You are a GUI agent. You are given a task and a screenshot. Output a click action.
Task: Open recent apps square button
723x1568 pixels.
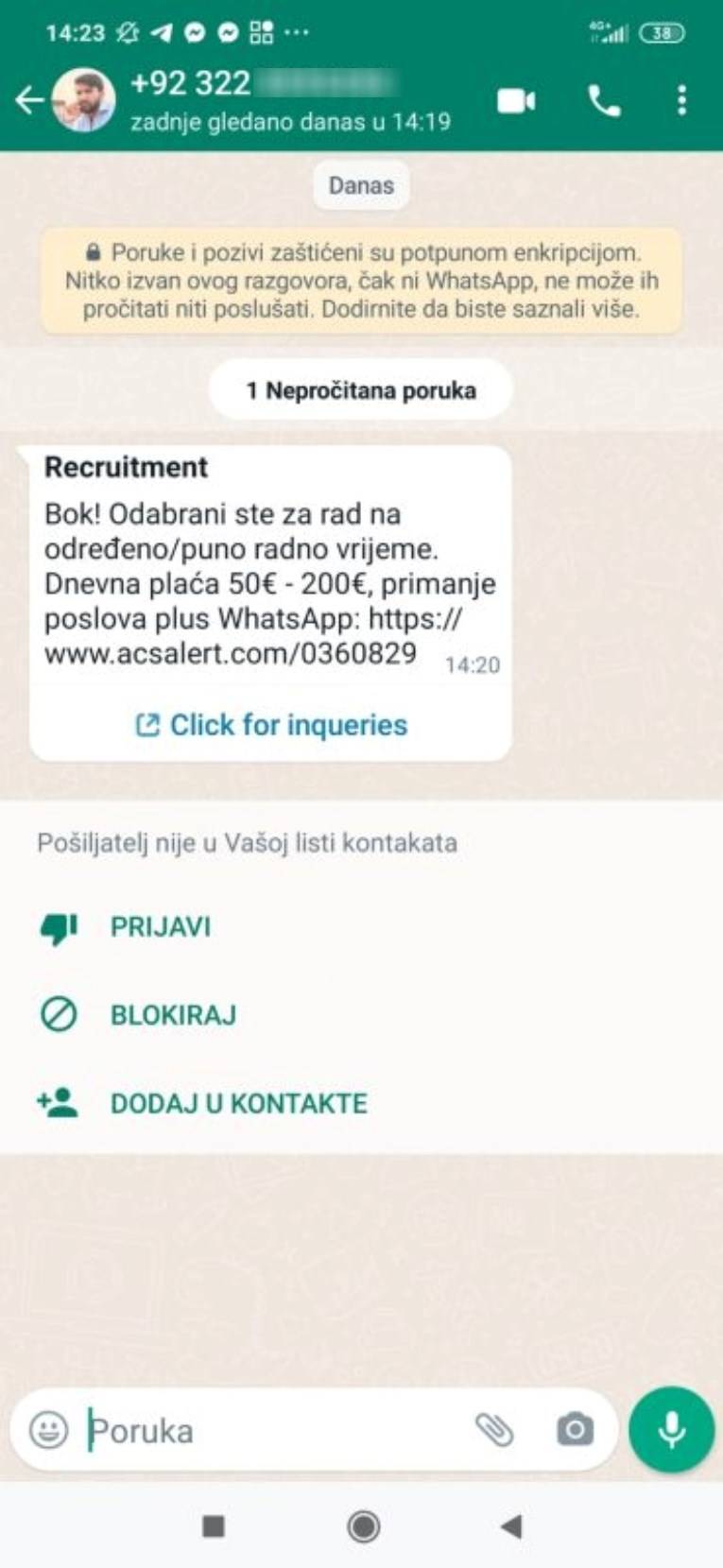coord(214,1525)
